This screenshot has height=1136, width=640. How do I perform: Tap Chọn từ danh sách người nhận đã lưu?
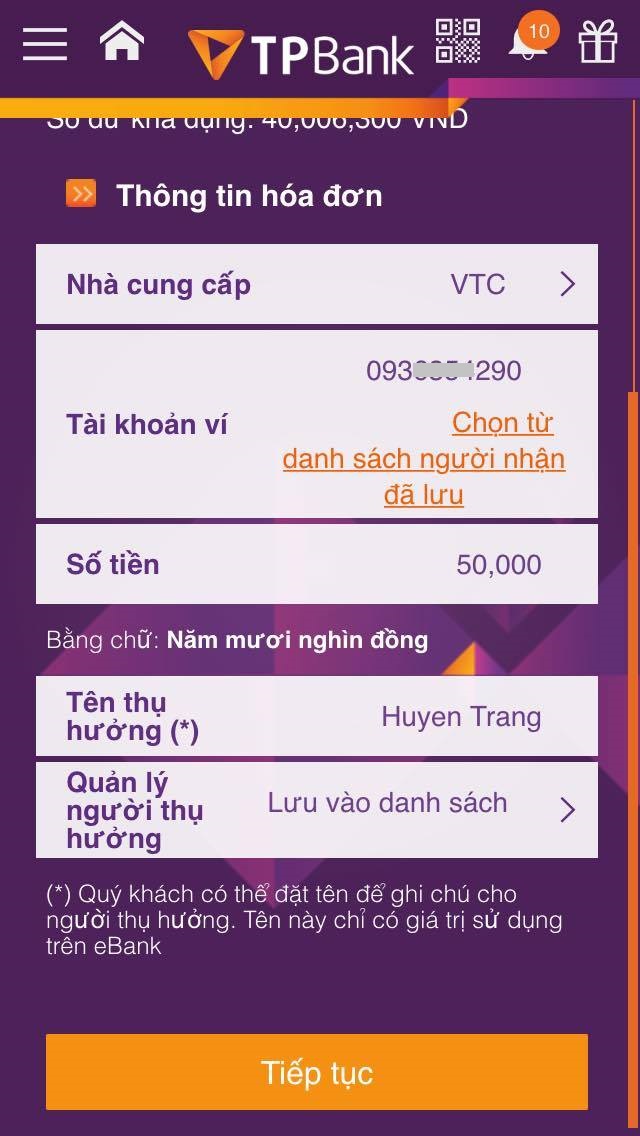pyautogui.click(x=424, y=459)
